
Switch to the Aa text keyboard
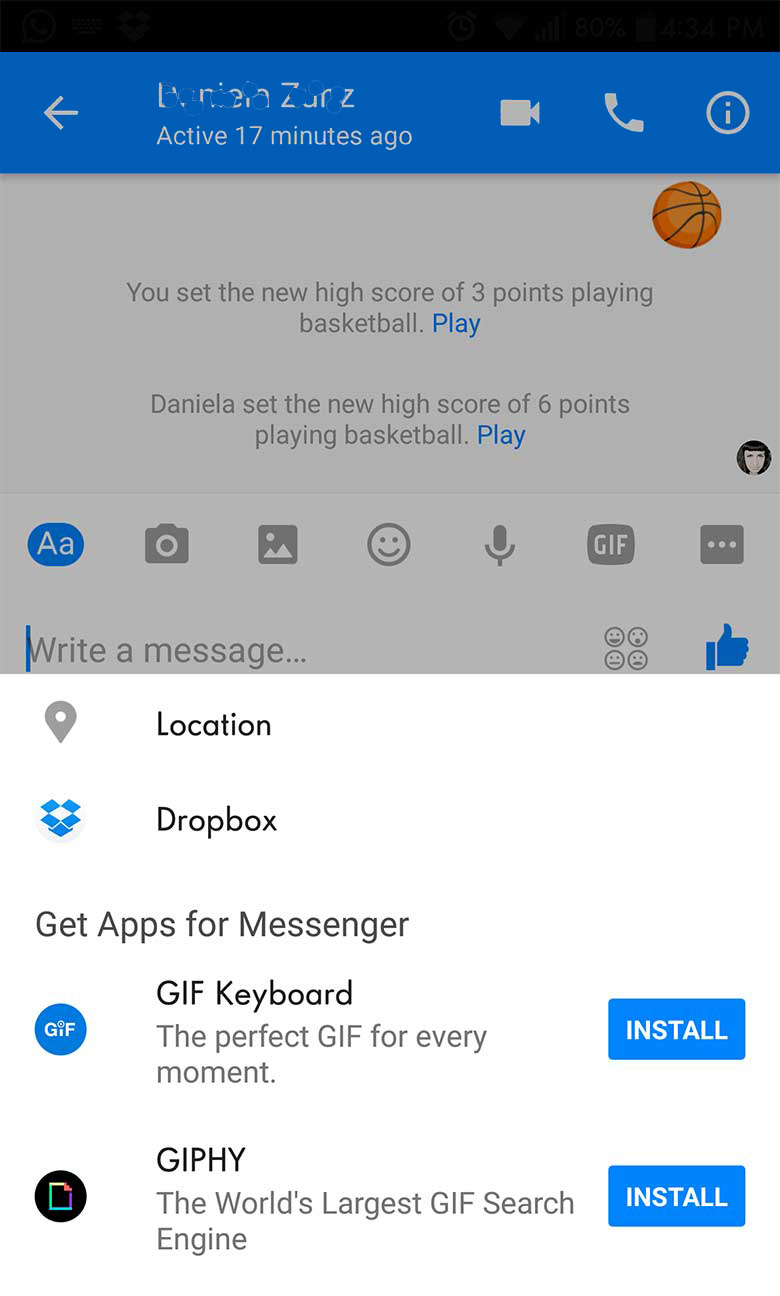point(56,545)
